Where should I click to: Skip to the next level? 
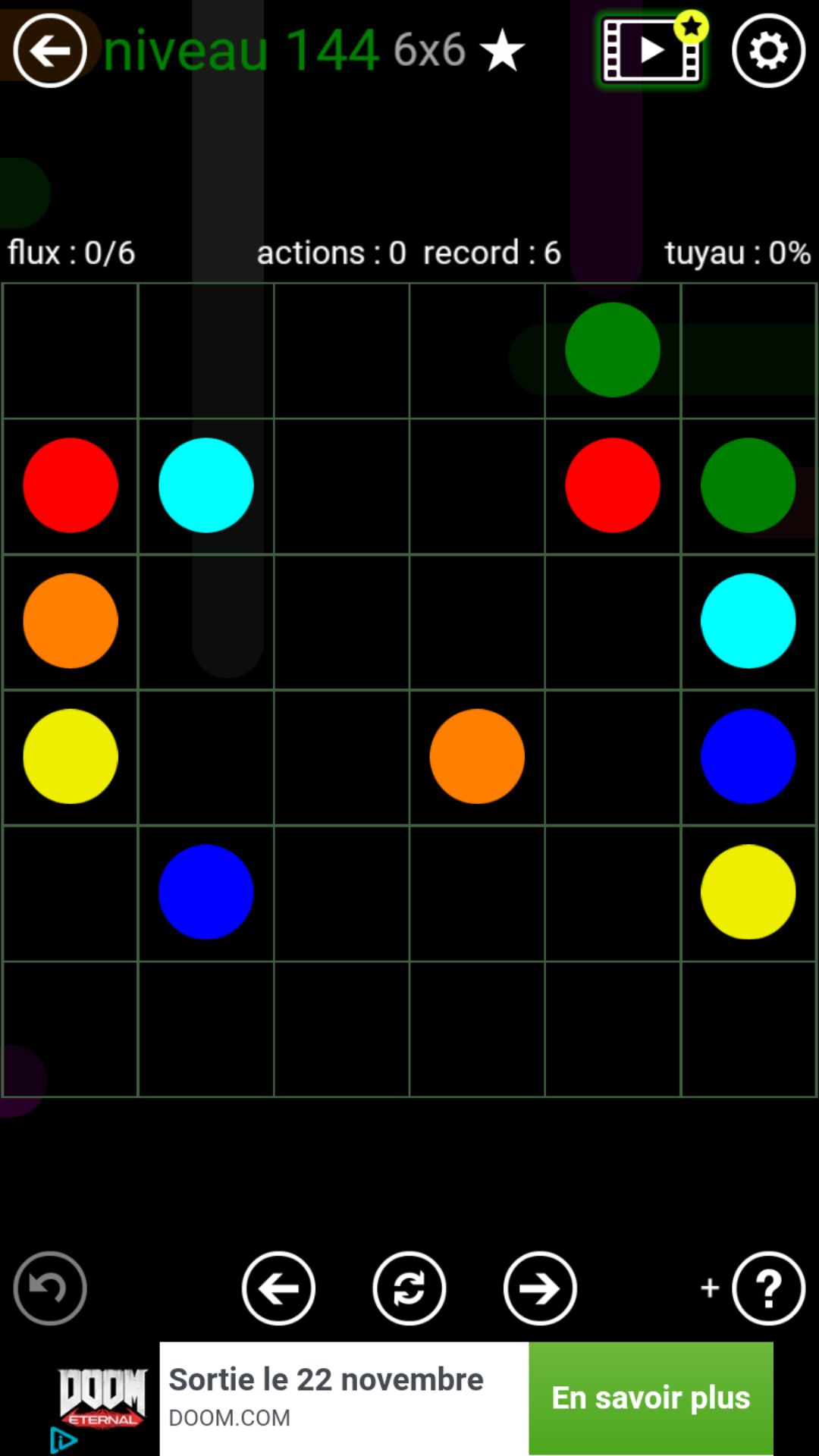540,1288
